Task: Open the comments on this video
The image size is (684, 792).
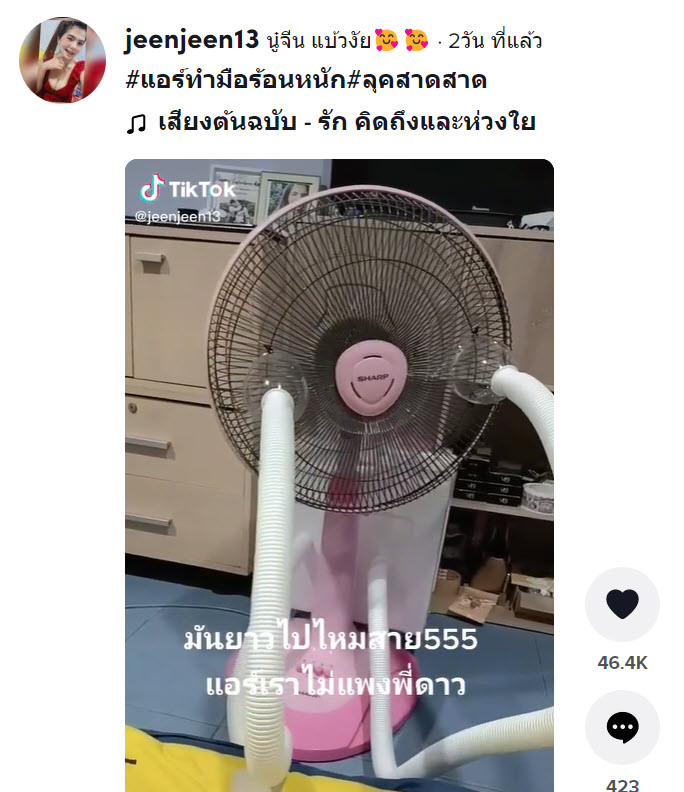Action: coord(622,727)
